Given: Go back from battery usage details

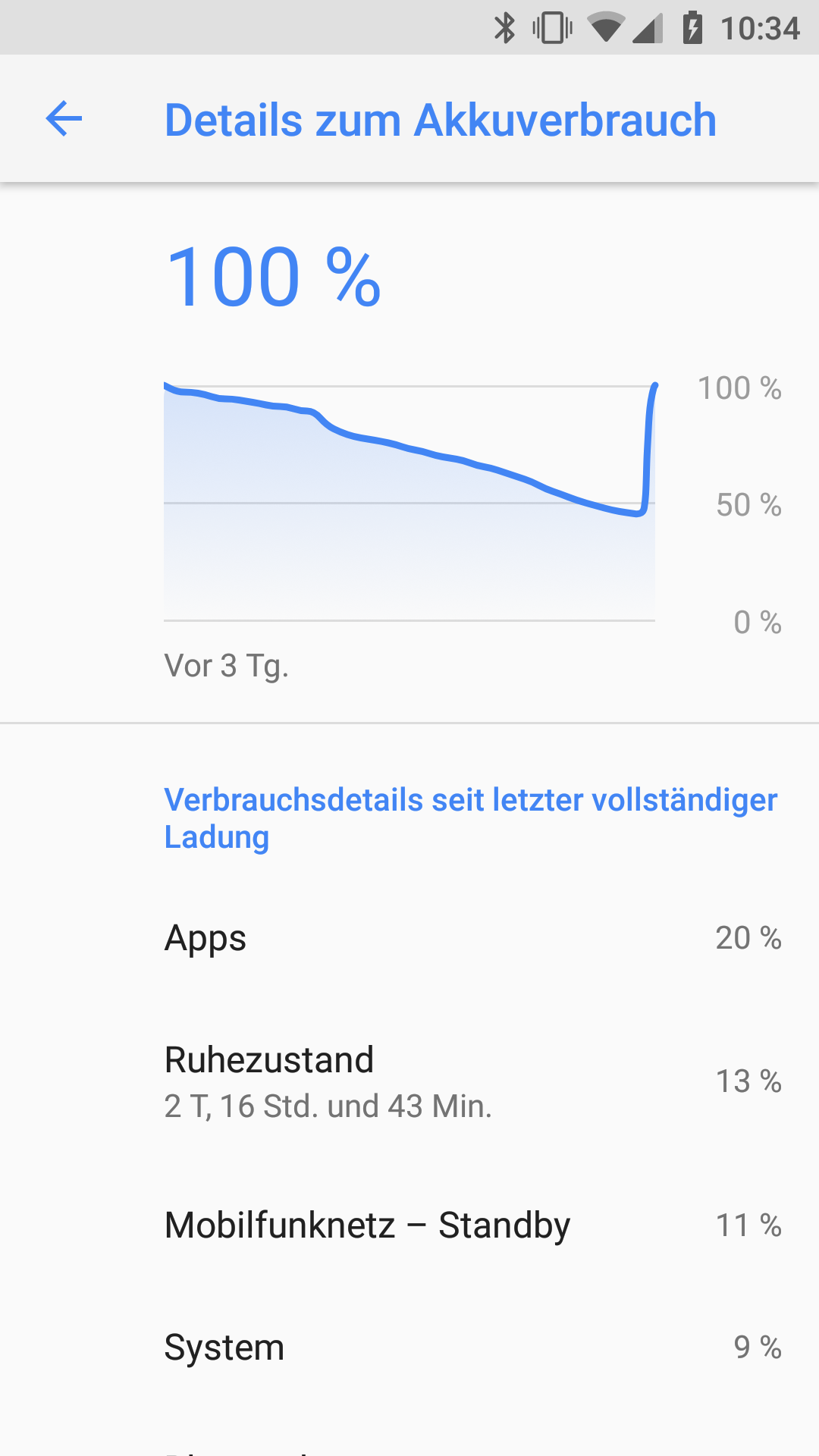Looking at the screenshot, I should 64,119.
